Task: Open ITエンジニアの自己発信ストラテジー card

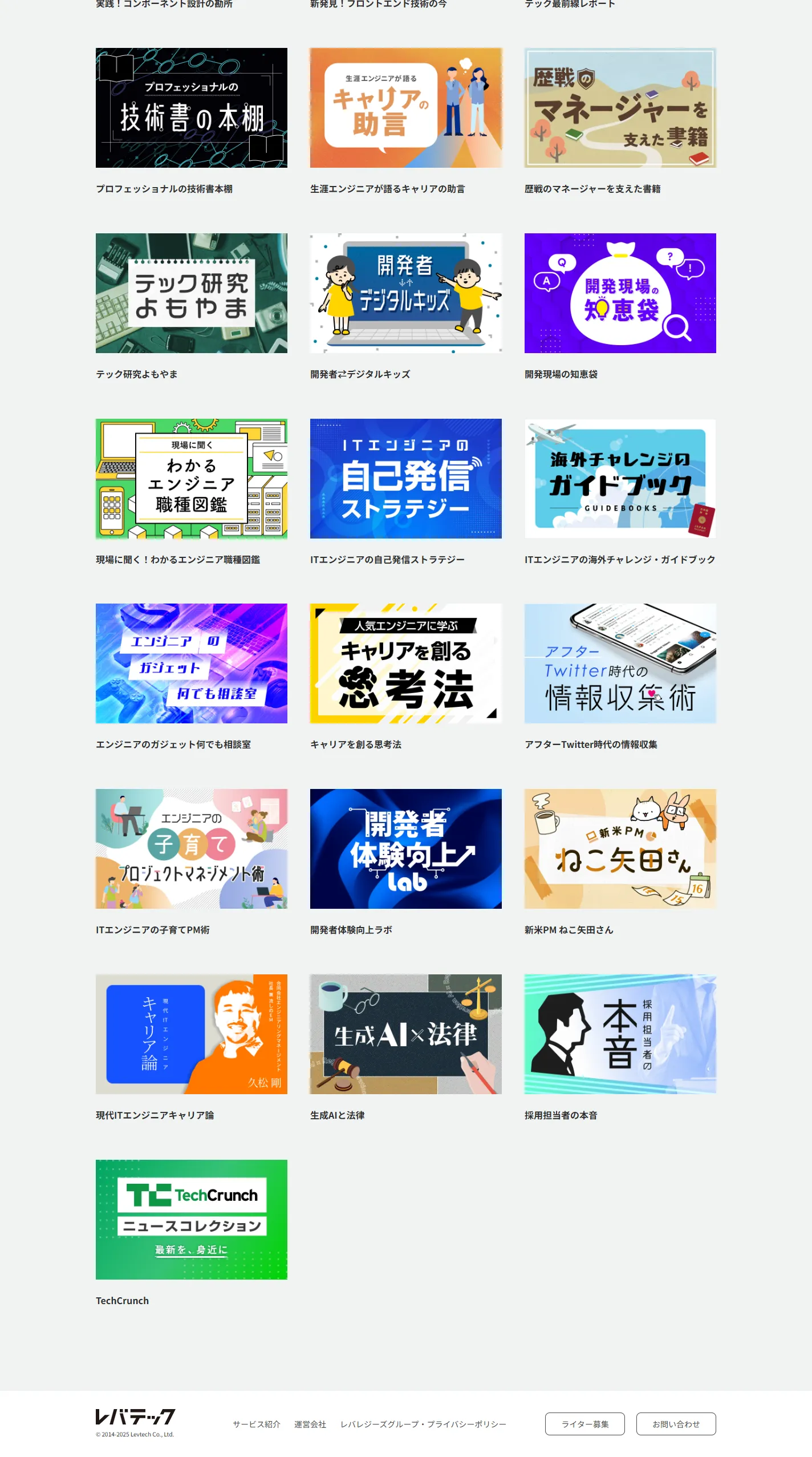Action: point(405,479)
